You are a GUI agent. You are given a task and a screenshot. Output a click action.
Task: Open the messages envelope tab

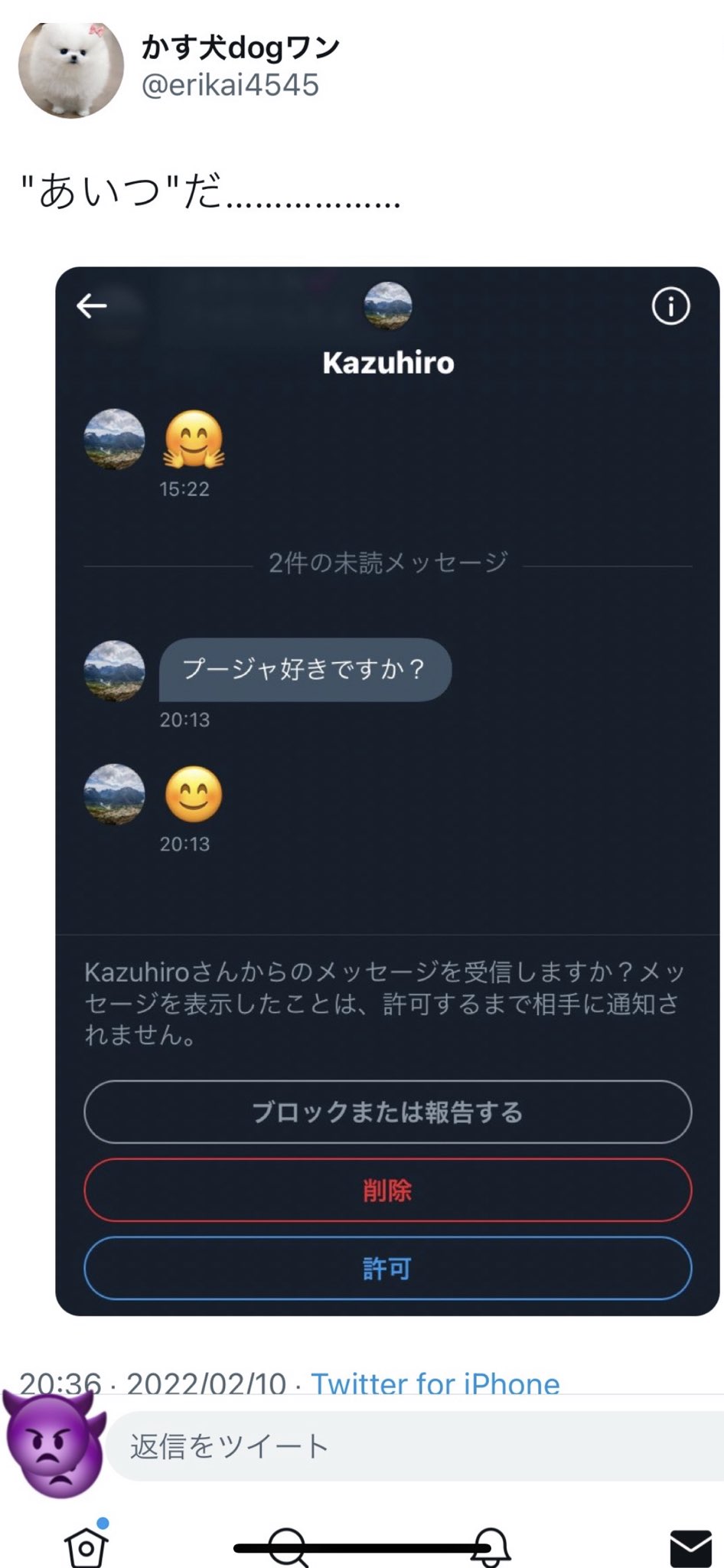point(690,1547)
